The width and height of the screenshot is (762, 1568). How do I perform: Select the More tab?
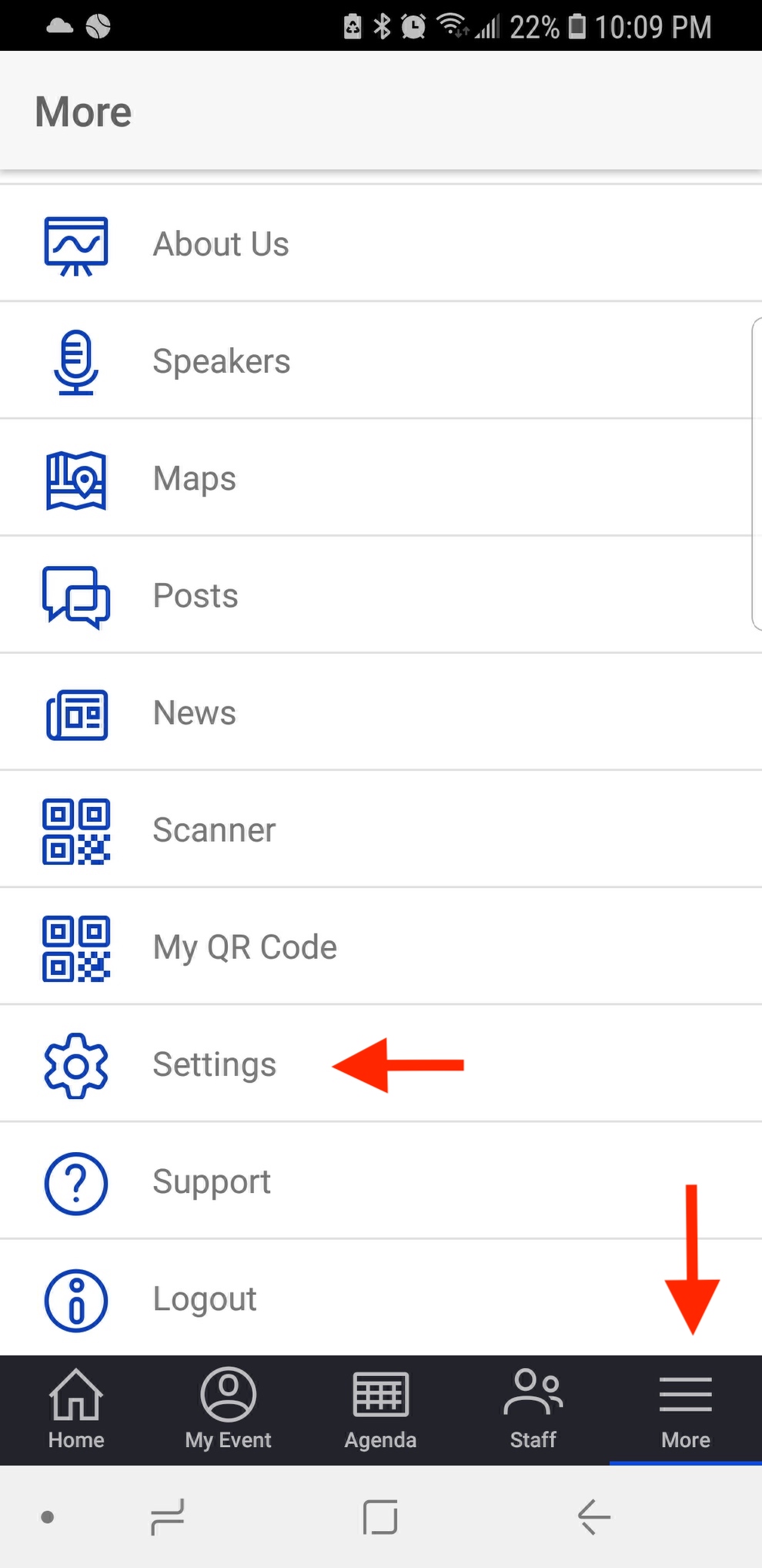[x=686, y=1410]
